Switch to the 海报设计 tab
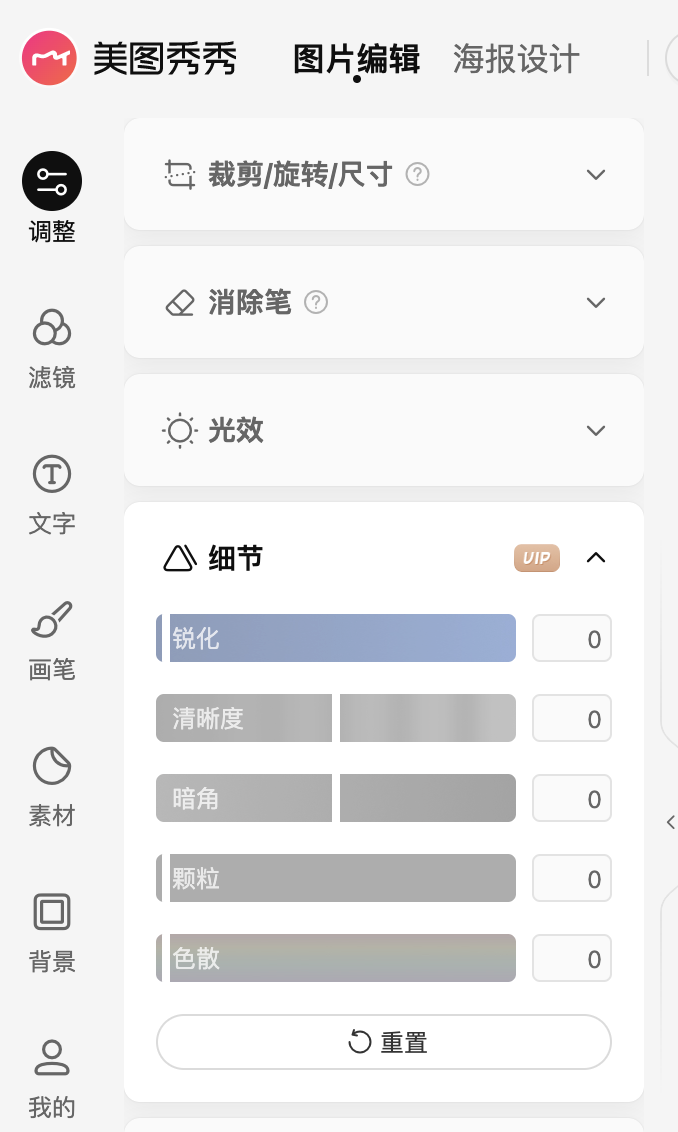Viewport: 678px width, 1132px height. pyautogui.click(x=515, y=59)
